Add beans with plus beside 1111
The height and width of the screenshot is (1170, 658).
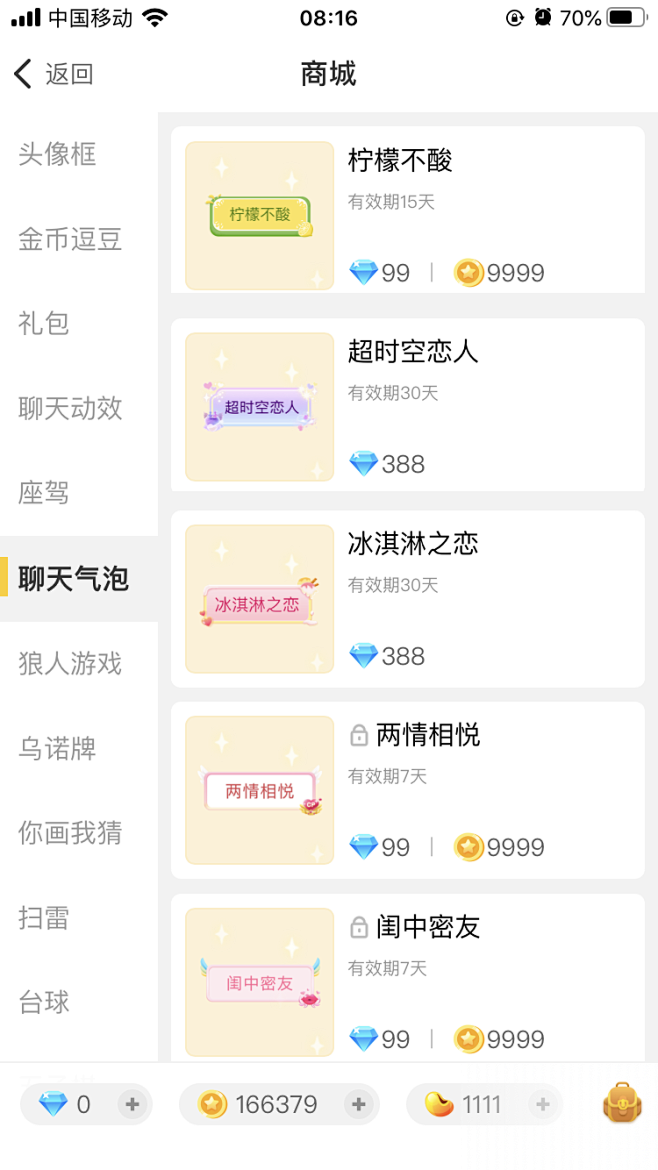pos(543,1104)
